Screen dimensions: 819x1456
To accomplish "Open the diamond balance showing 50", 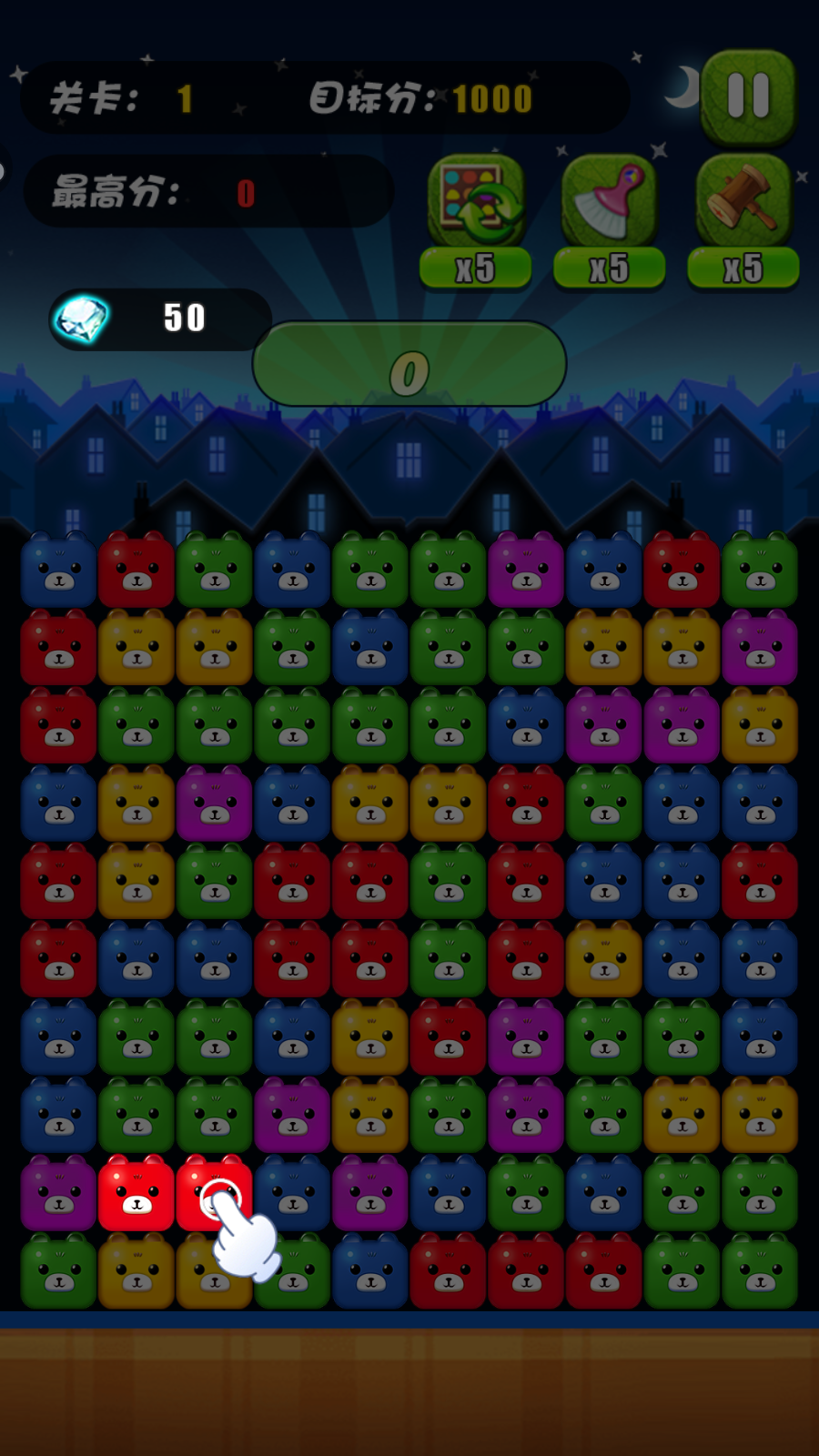I will pos(159,318).
